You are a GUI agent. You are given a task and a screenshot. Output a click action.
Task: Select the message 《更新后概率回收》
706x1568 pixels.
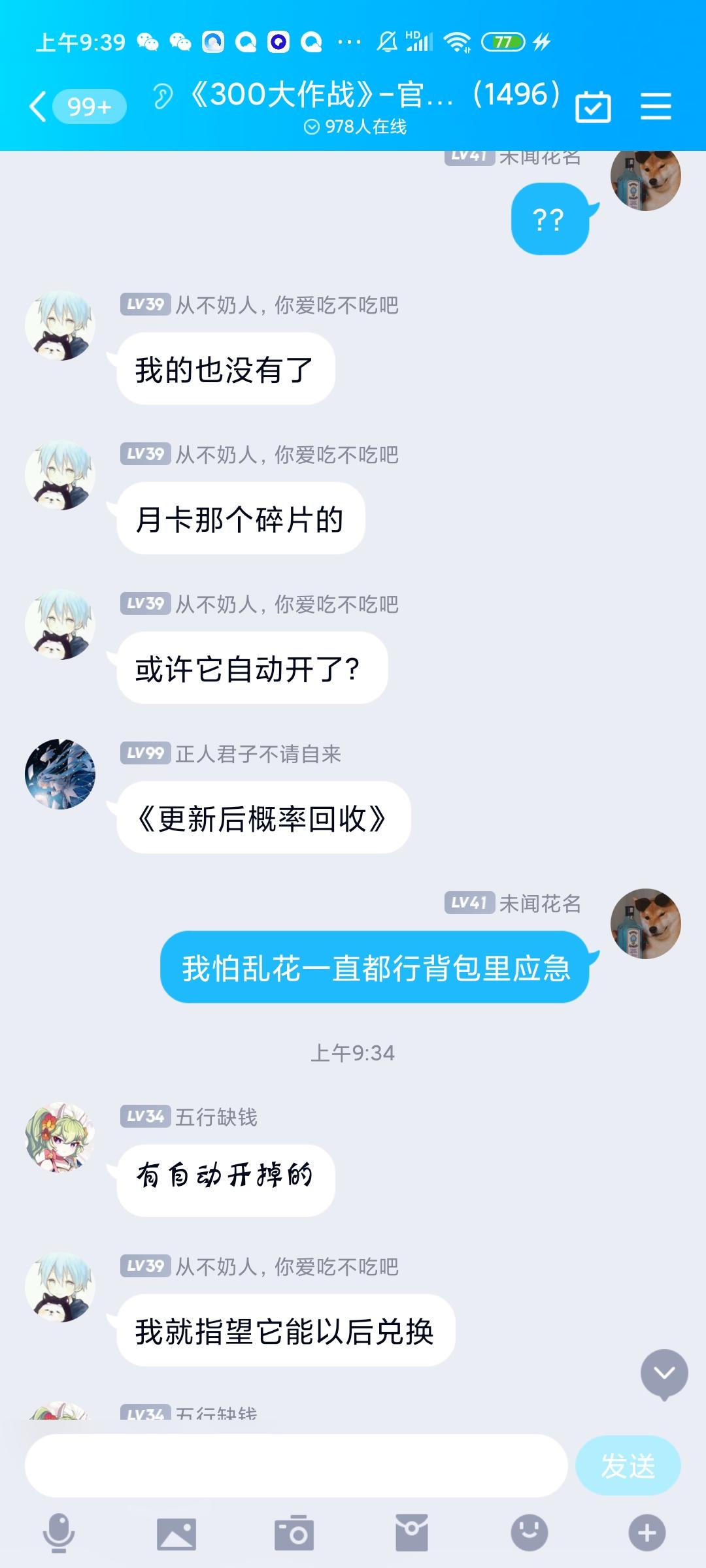click(261, 818)
